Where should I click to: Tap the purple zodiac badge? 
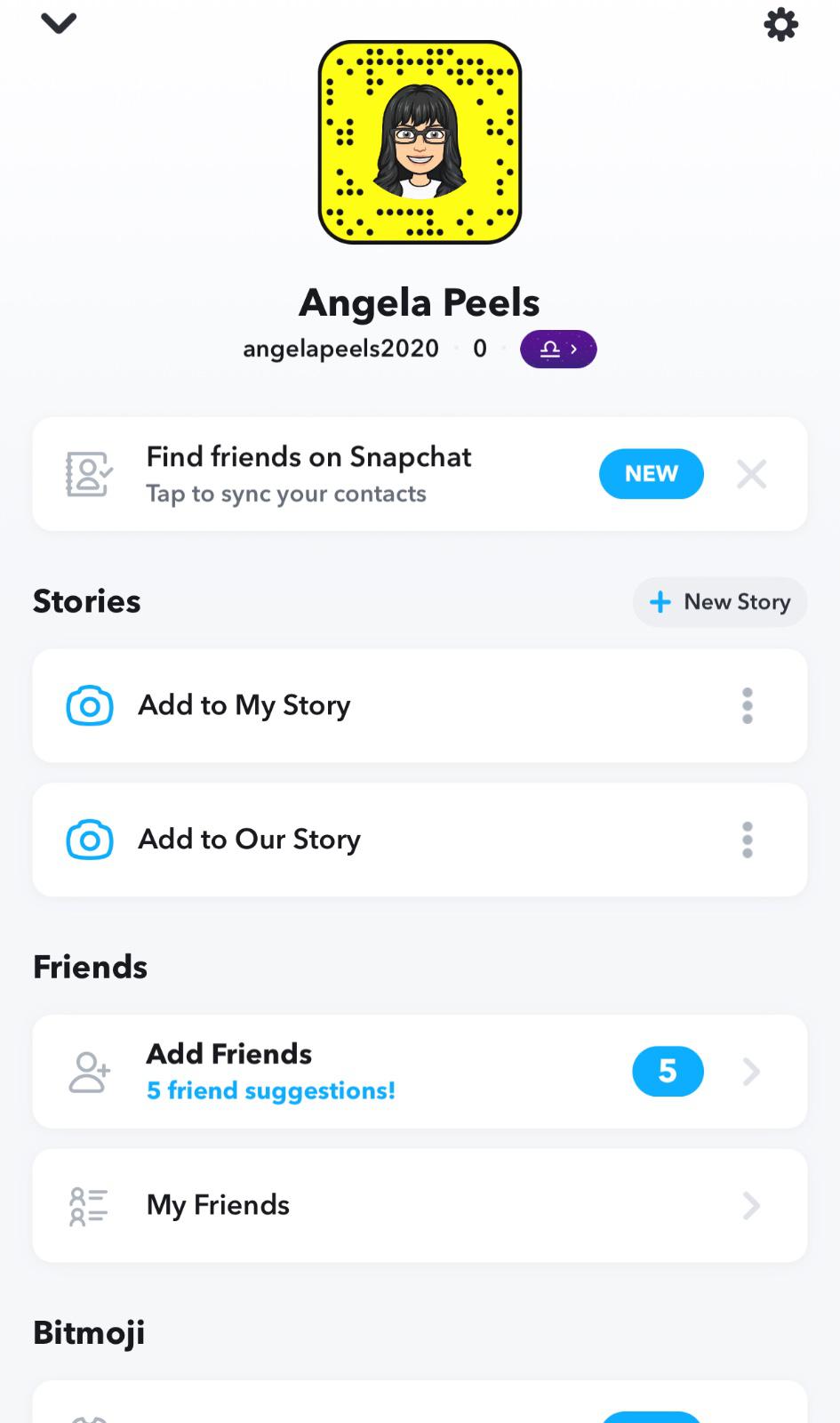558,350
